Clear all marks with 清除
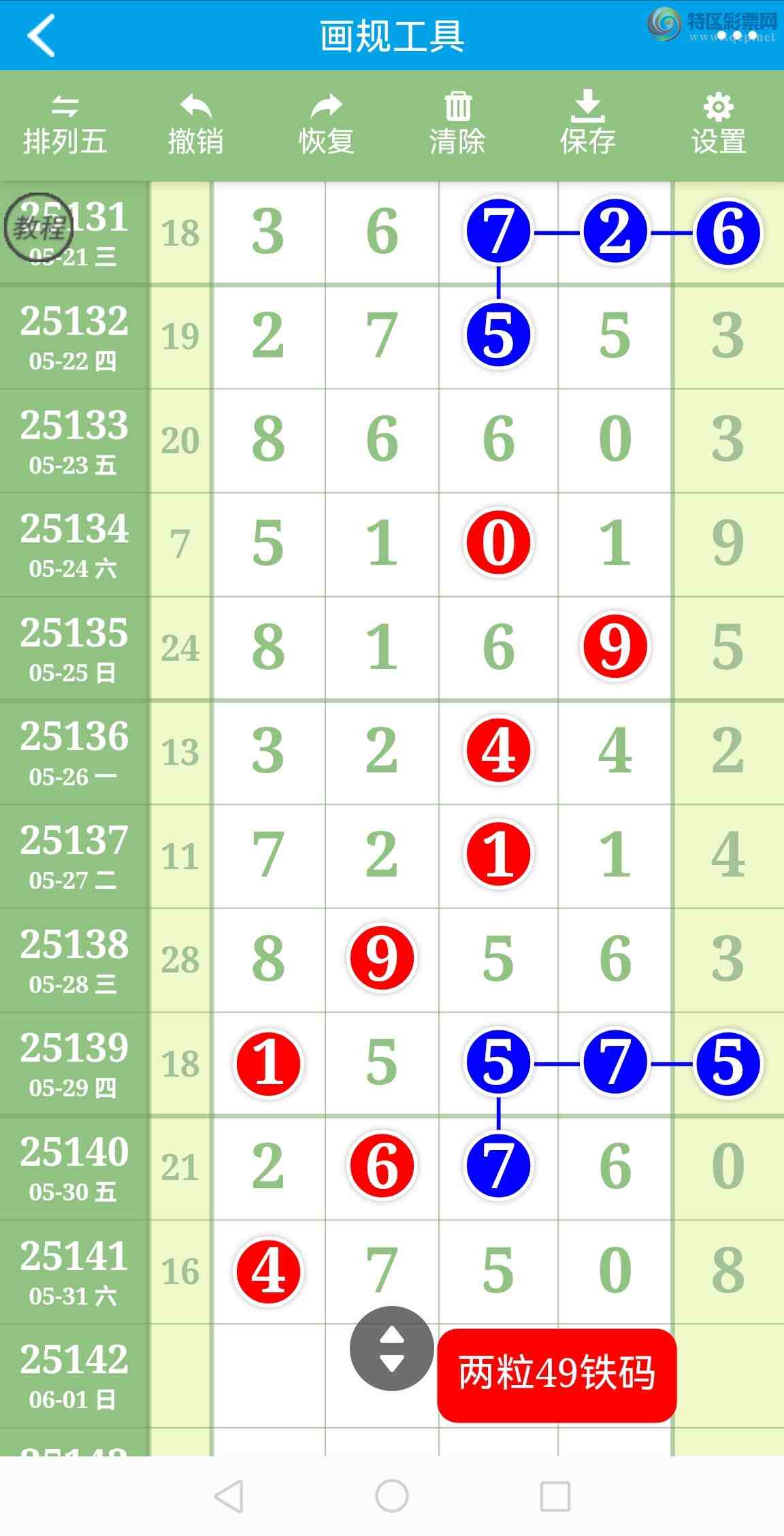 click(x=457, y=125)
